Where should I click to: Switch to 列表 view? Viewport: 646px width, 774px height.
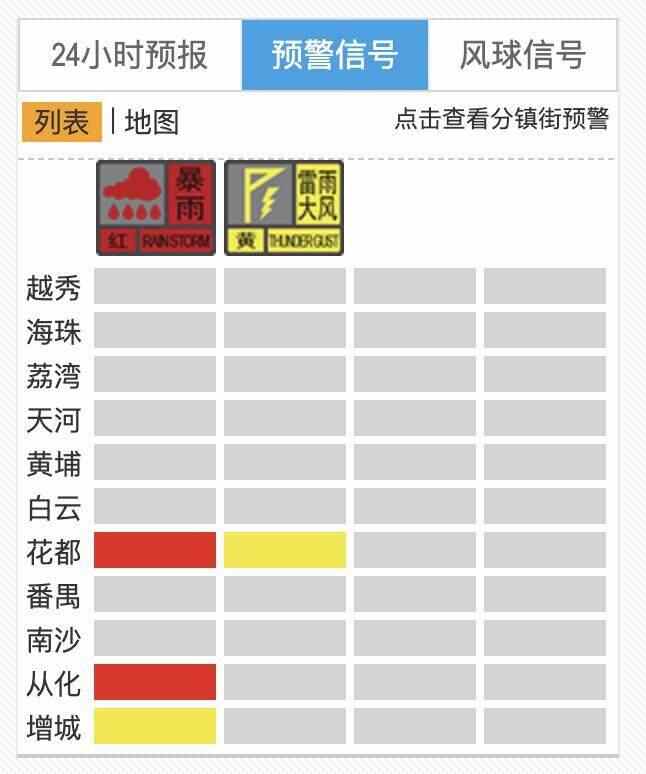[x=62, y=122]
